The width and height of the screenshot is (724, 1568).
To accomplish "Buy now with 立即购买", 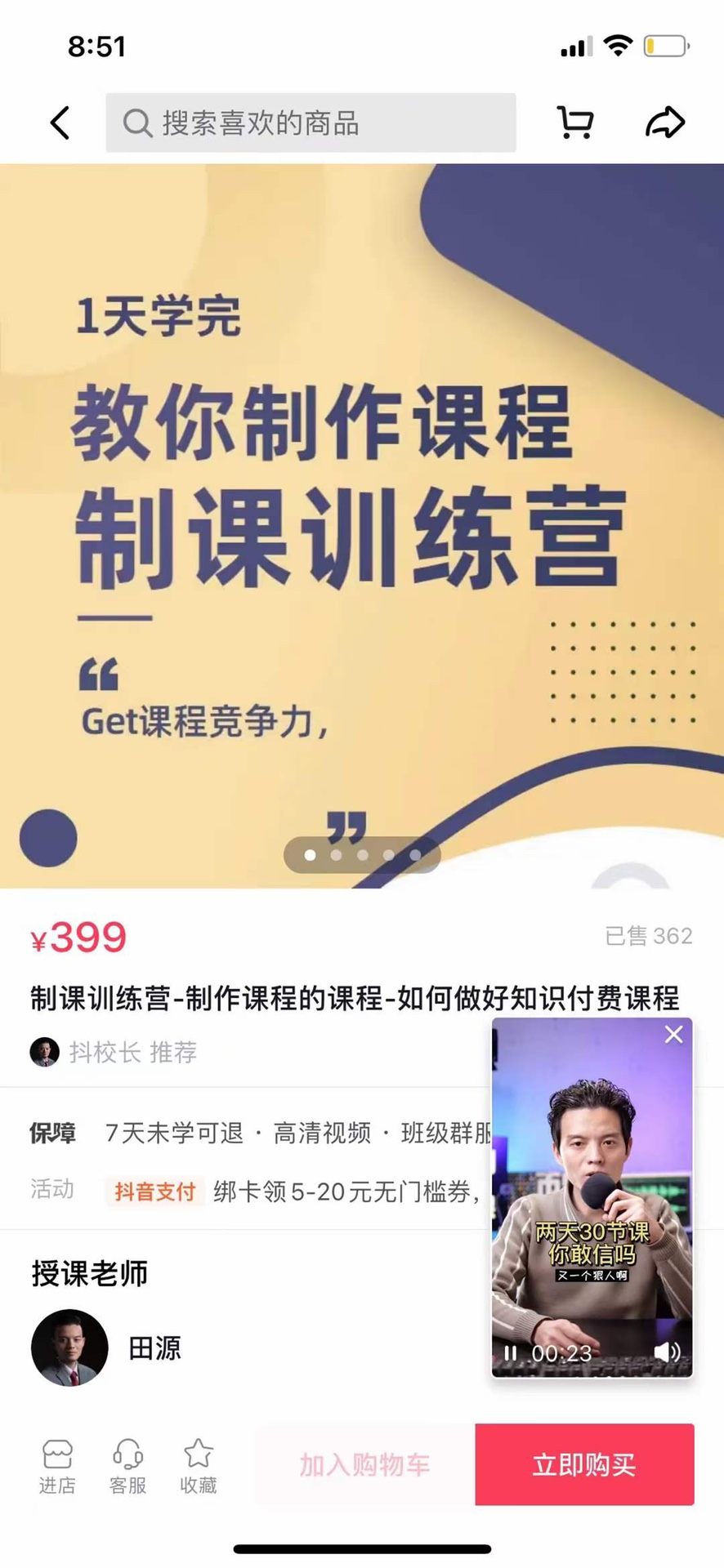I will [x=584, y=1464].
